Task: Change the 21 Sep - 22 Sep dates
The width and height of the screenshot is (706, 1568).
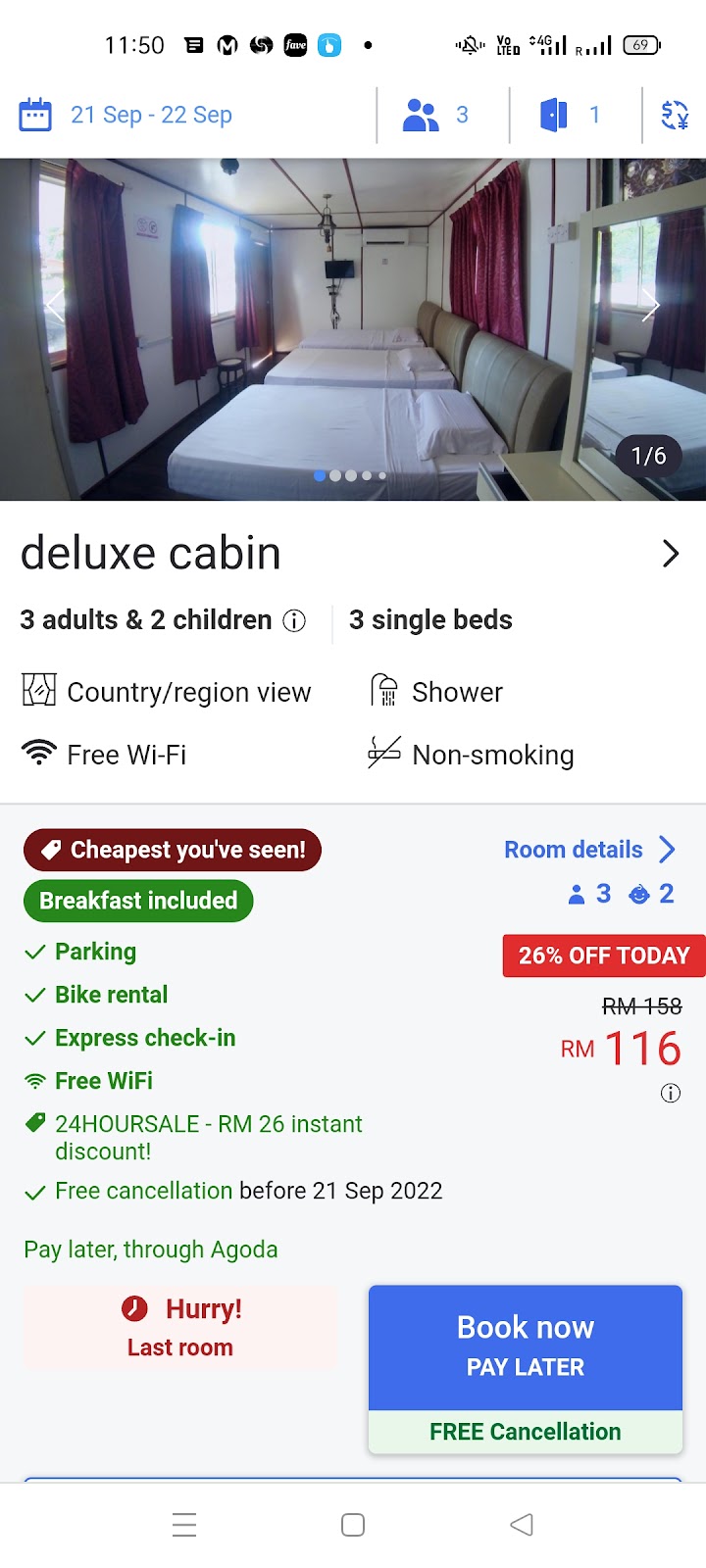Action: [127, 115]
